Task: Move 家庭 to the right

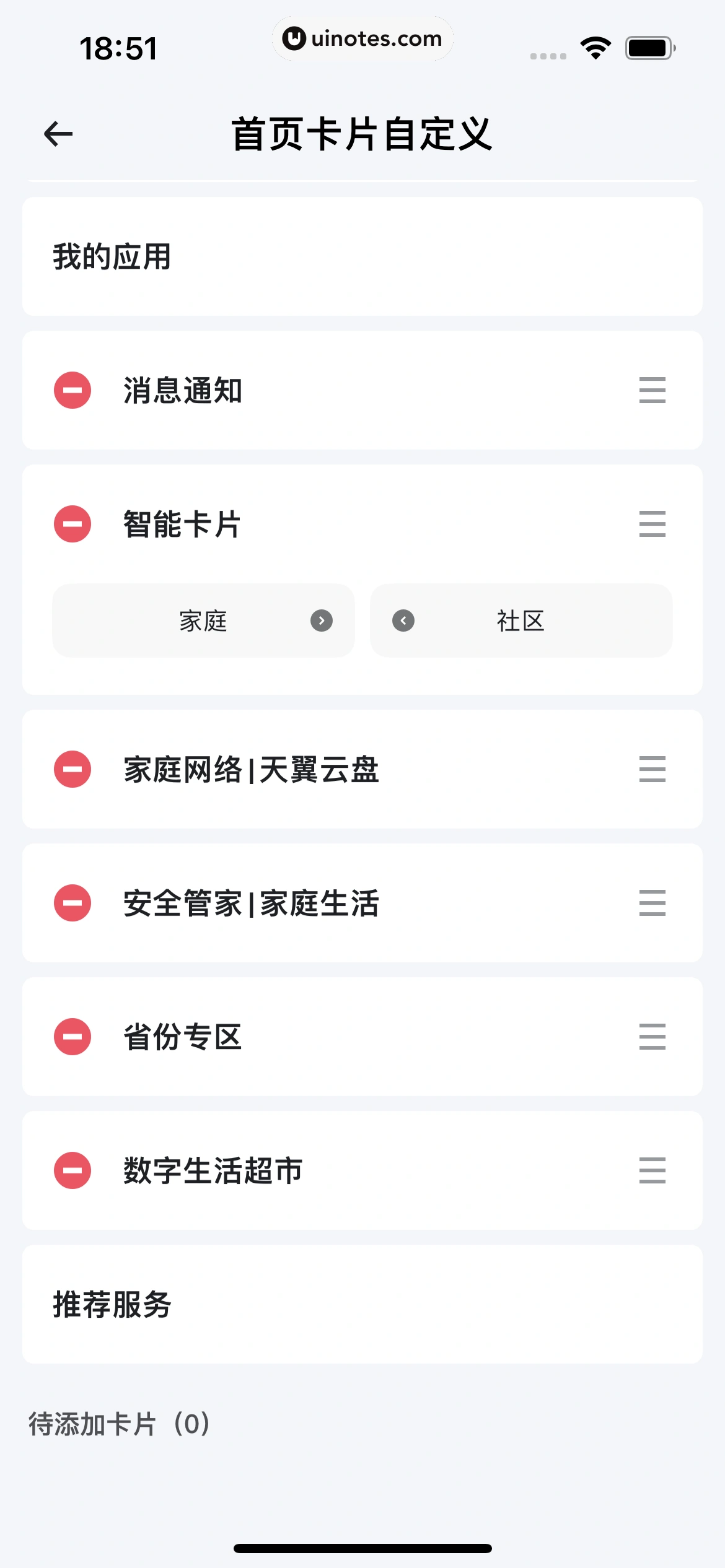Action: coord(322,621)
